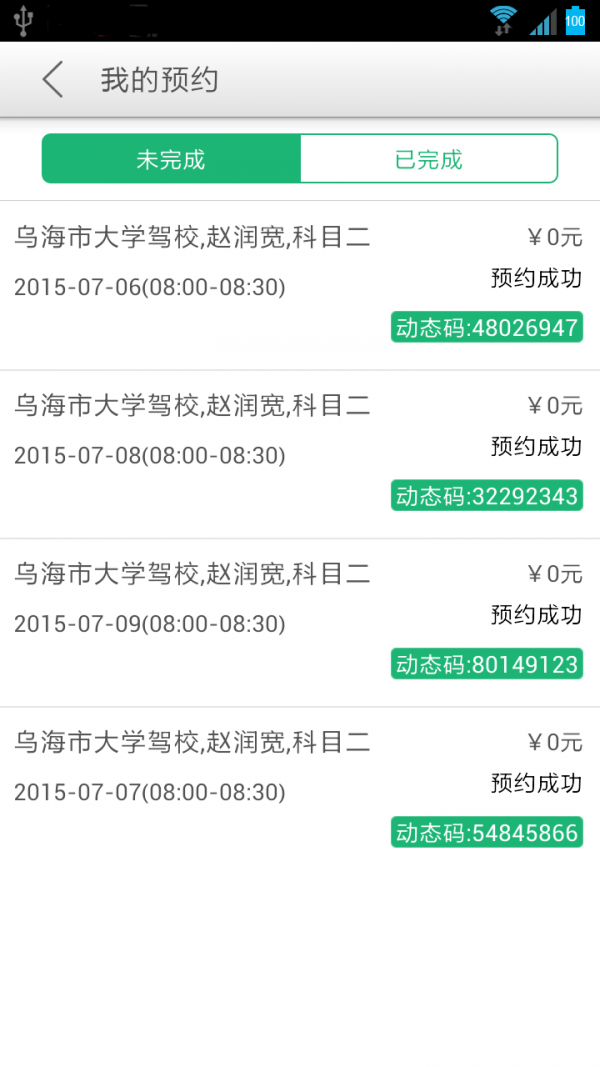View the 2015-07-09 appointment details
This screenshot has width=600, height=1067.
[x=299, y=622]
